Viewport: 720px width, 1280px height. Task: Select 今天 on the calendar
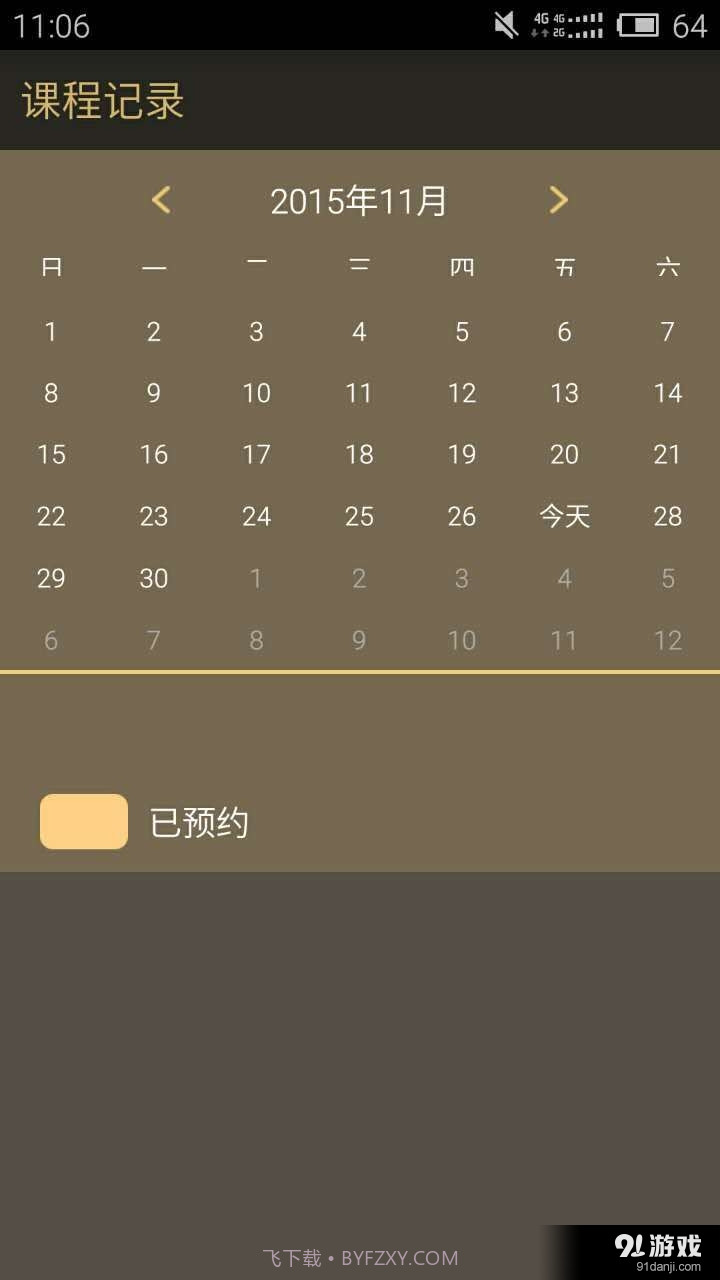564,516
